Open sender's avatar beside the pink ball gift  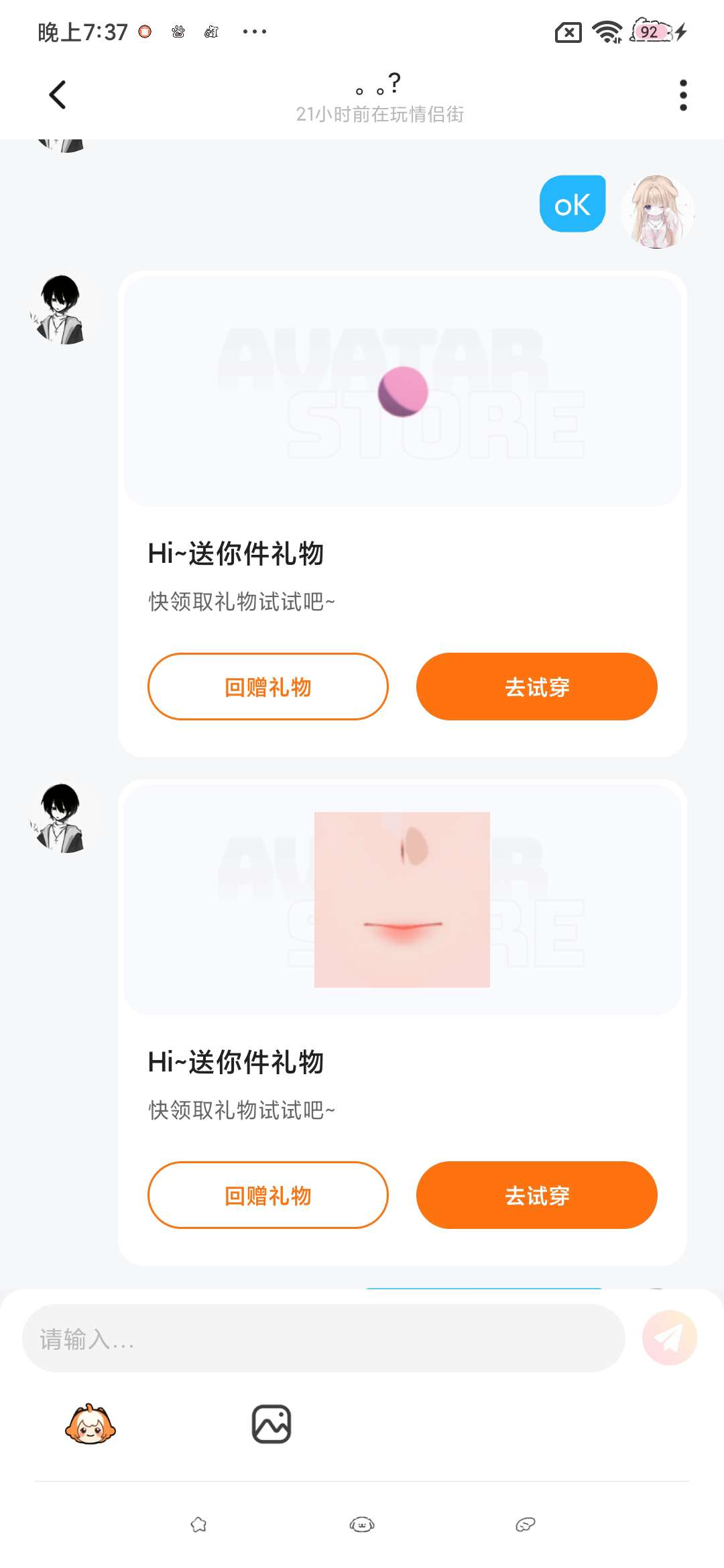[61, 309]
